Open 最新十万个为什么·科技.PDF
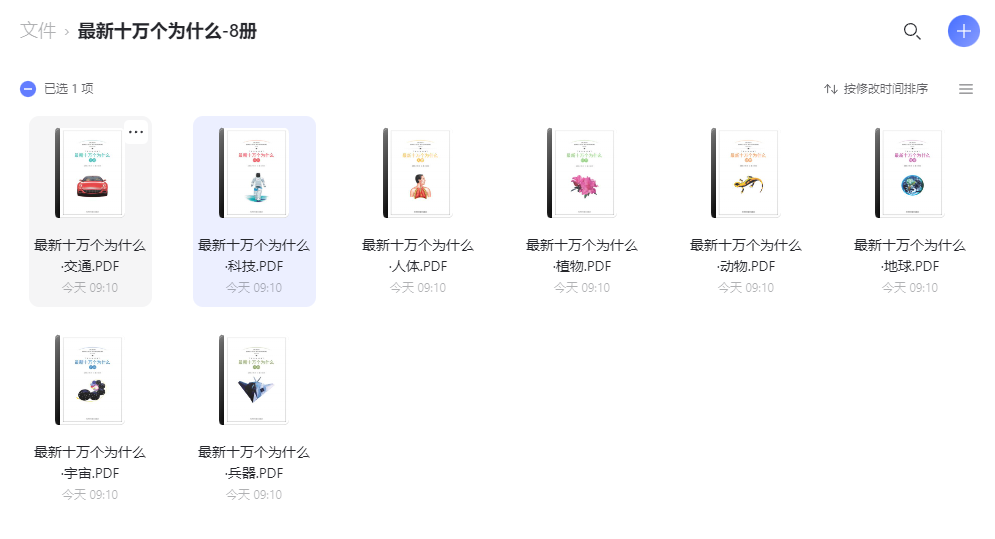Screen dimensions: 995x539 [254, 173]
